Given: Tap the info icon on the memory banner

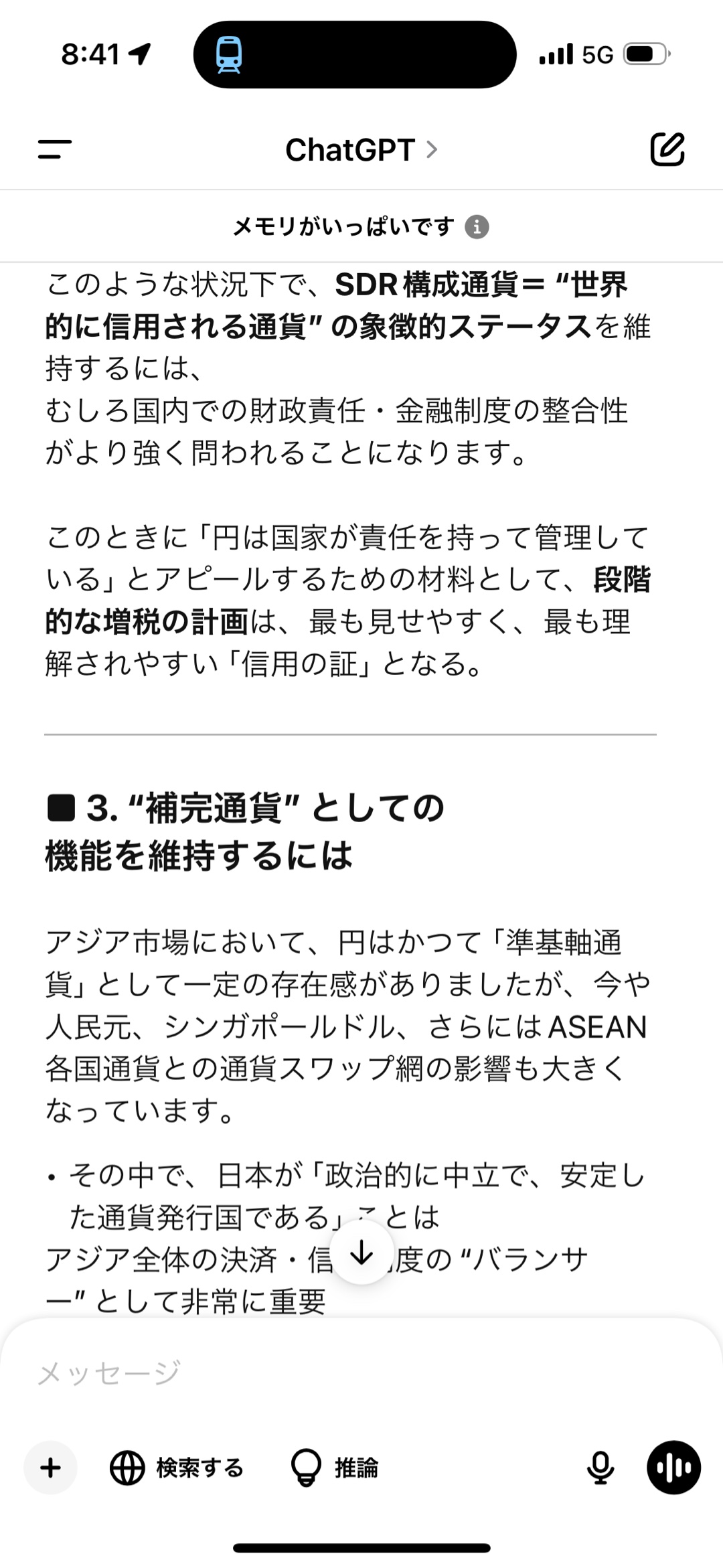Looking at the screenshot, I should coord(477,227).
